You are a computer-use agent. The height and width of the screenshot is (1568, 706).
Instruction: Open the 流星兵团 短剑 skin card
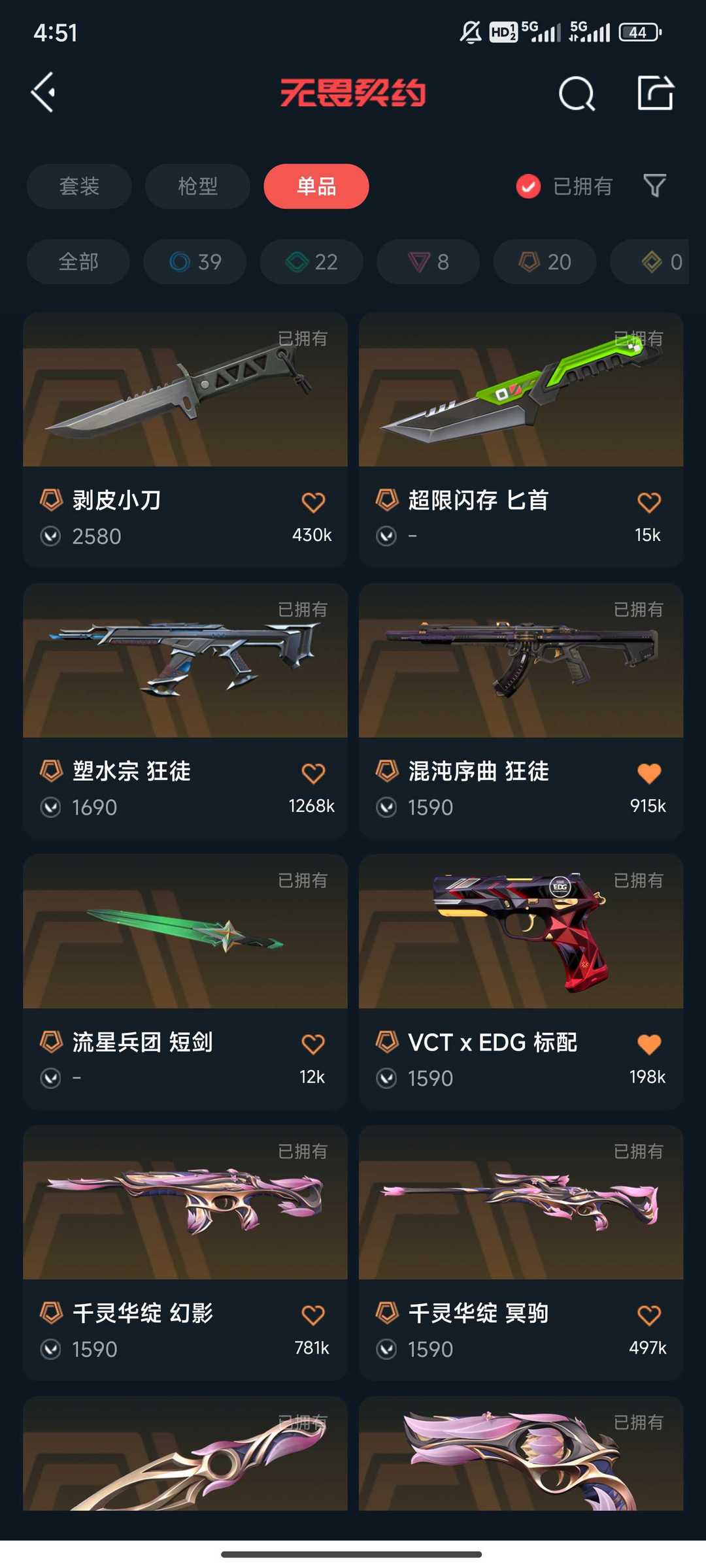coord(185,982)
